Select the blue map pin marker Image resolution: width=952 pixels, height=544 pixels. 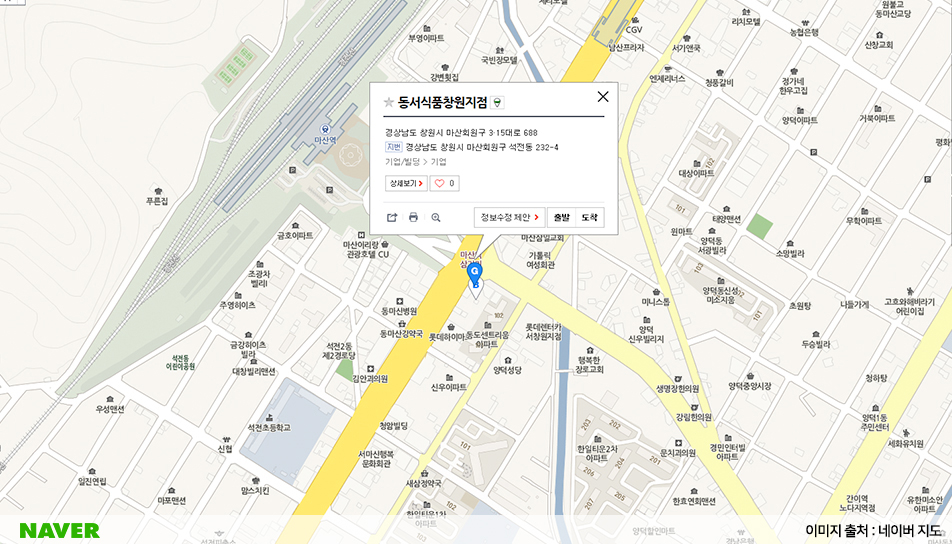click(x=475, y=274)
